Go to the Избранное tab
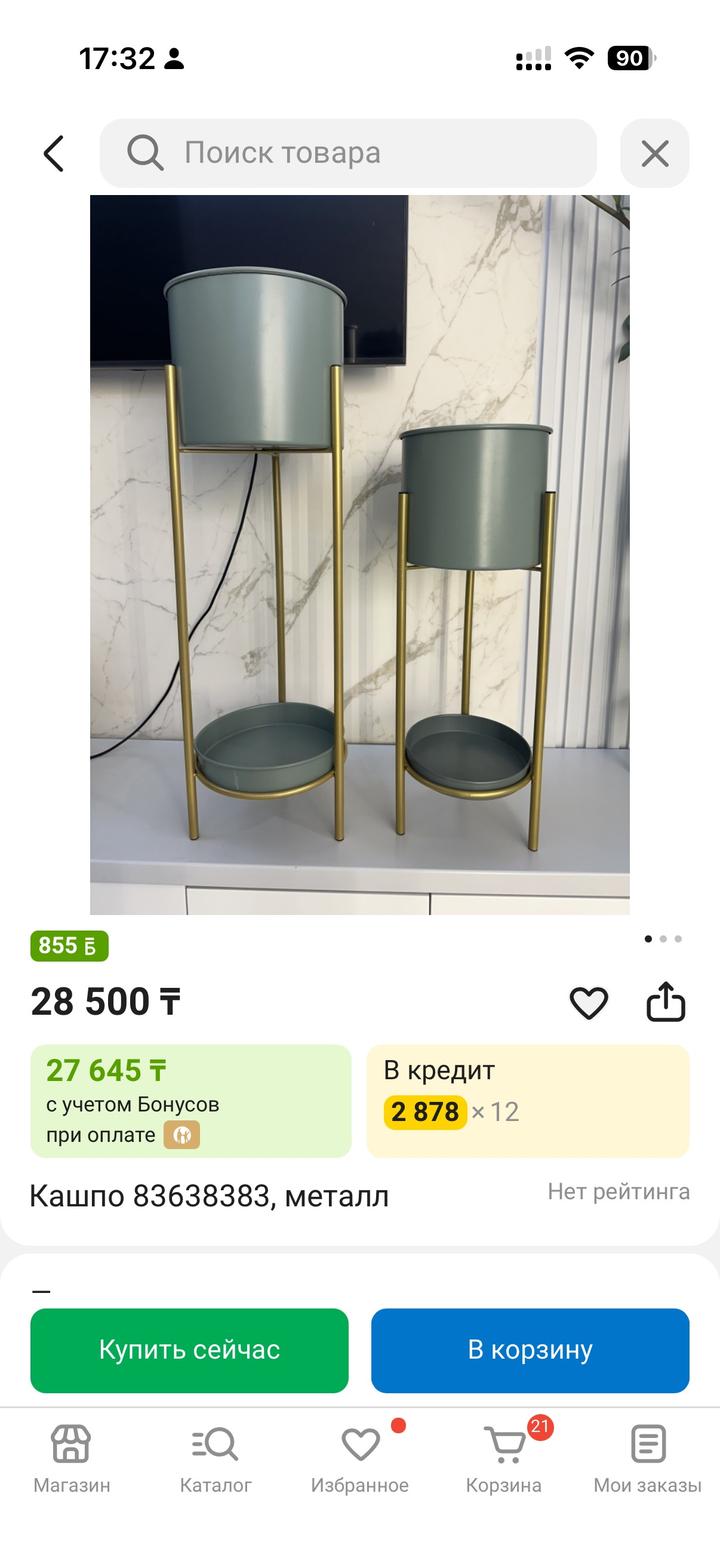This screenshot has height=1565, width=720. (360, 1459)
